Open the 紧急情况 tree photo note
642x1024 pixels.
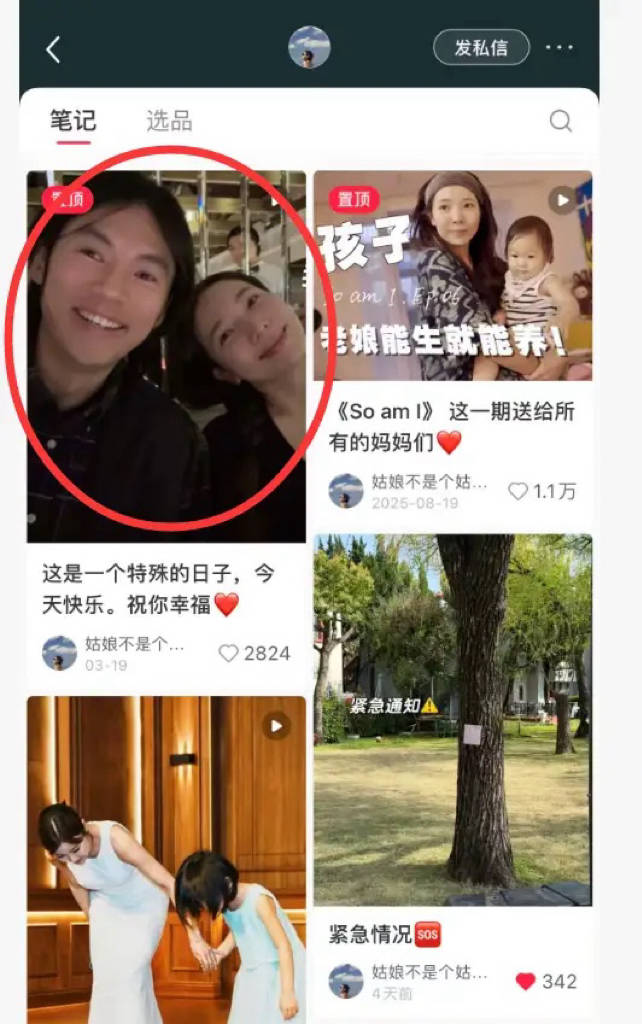(x=452, y=720)
